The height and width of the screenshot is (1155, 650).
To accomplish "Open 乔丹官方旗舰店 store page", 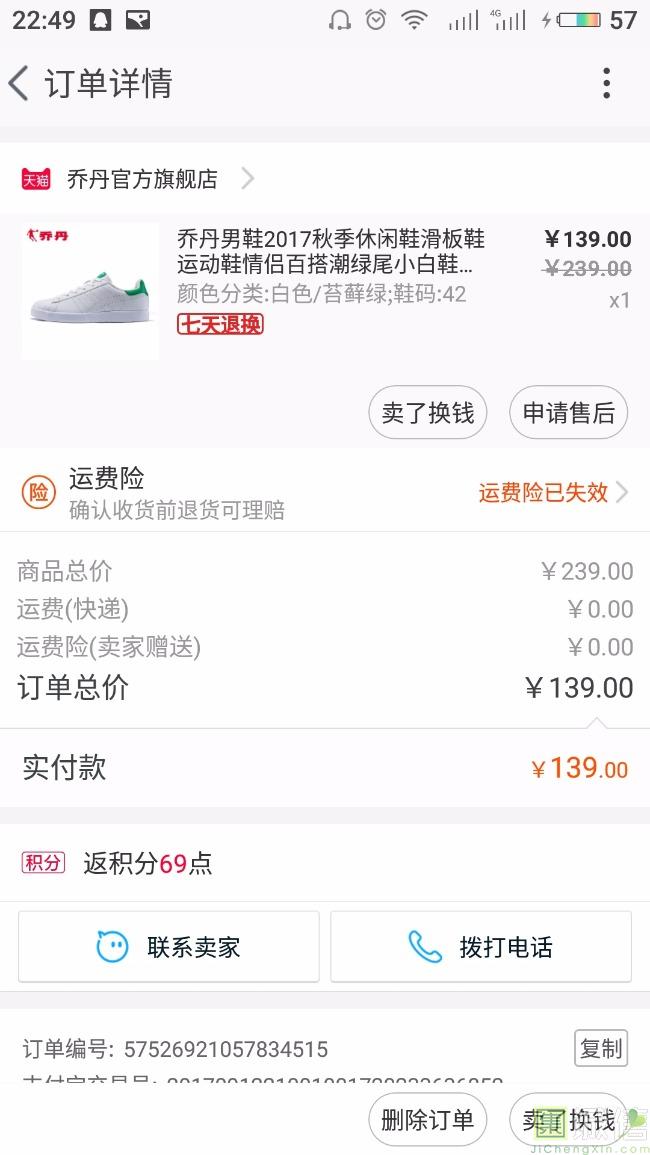I will point(140,179).
